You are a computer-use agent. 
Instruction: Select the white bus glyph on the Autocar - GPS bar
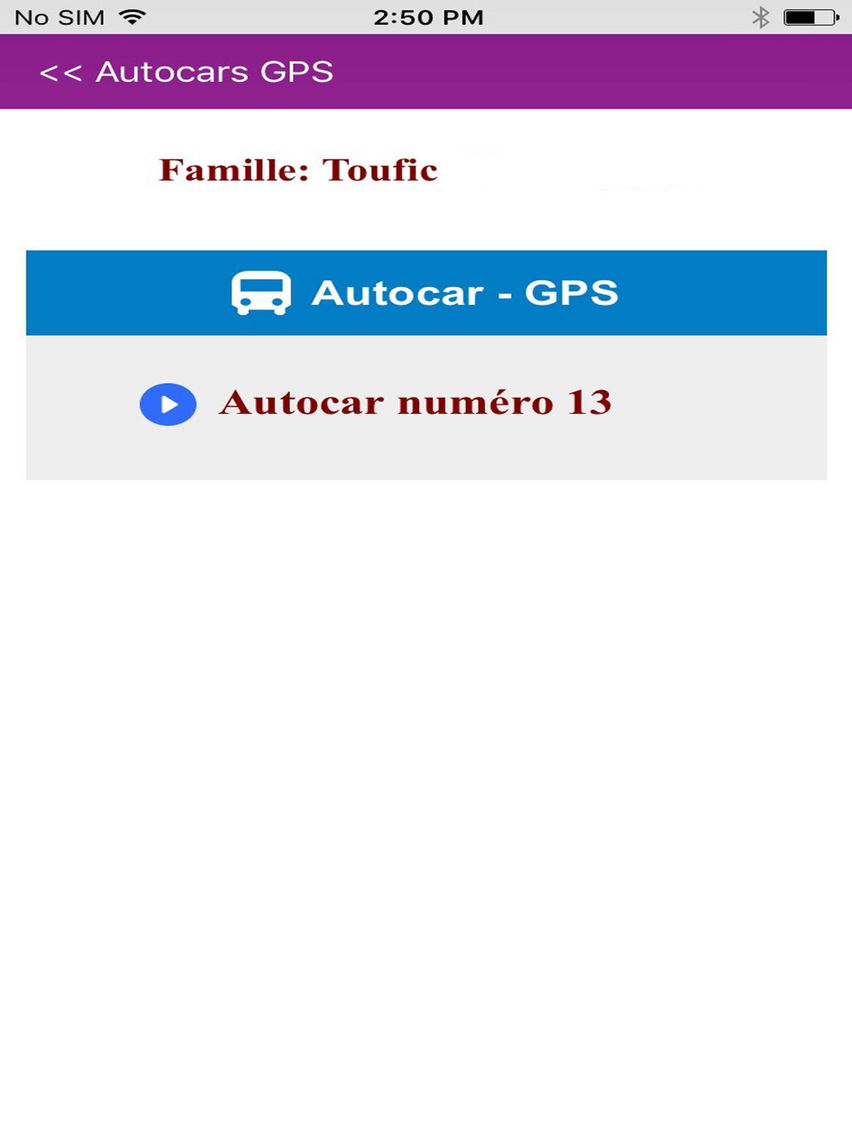(260, 293)
